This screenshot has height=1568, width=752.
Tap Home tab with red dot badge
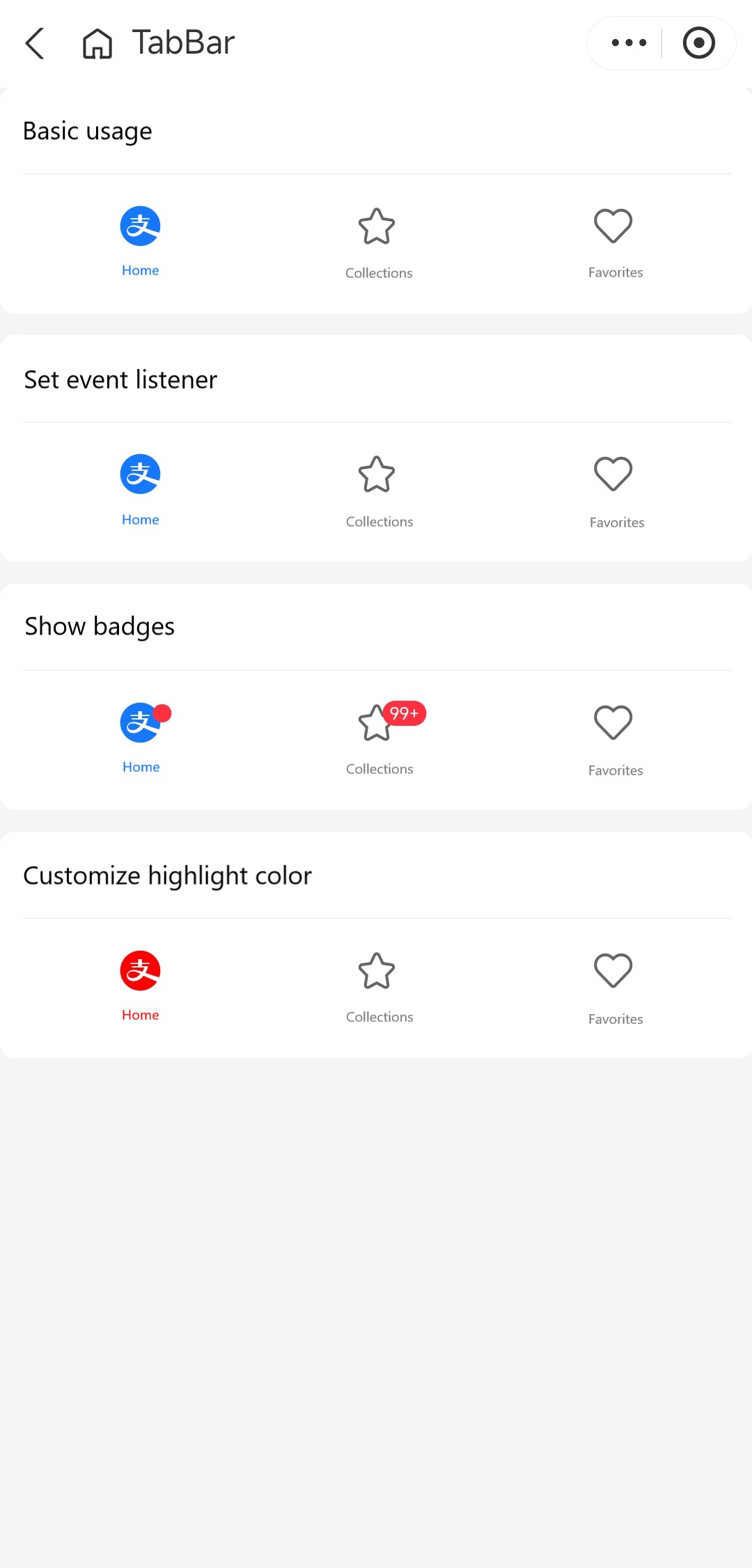pos(141,738)
